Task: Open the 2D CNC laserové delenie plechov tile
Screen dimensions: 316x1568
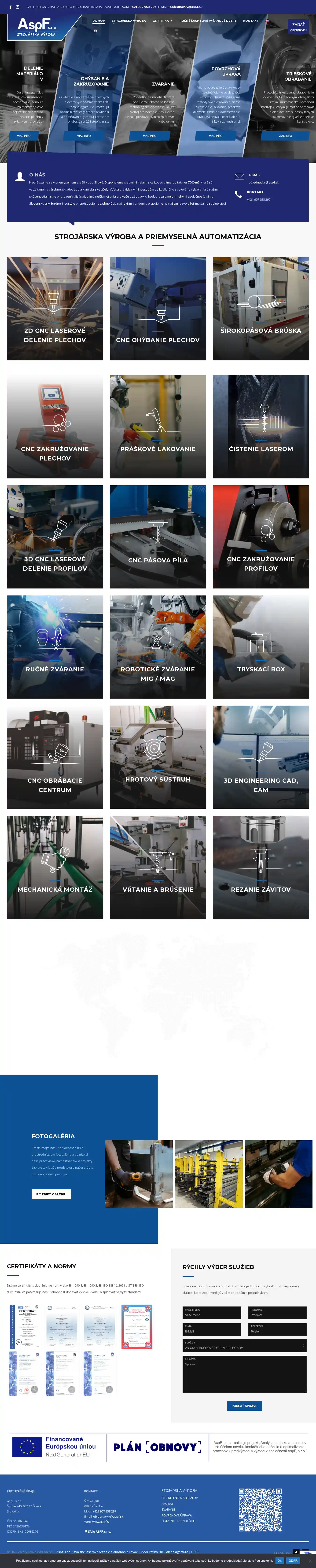Action: point(55,308)
